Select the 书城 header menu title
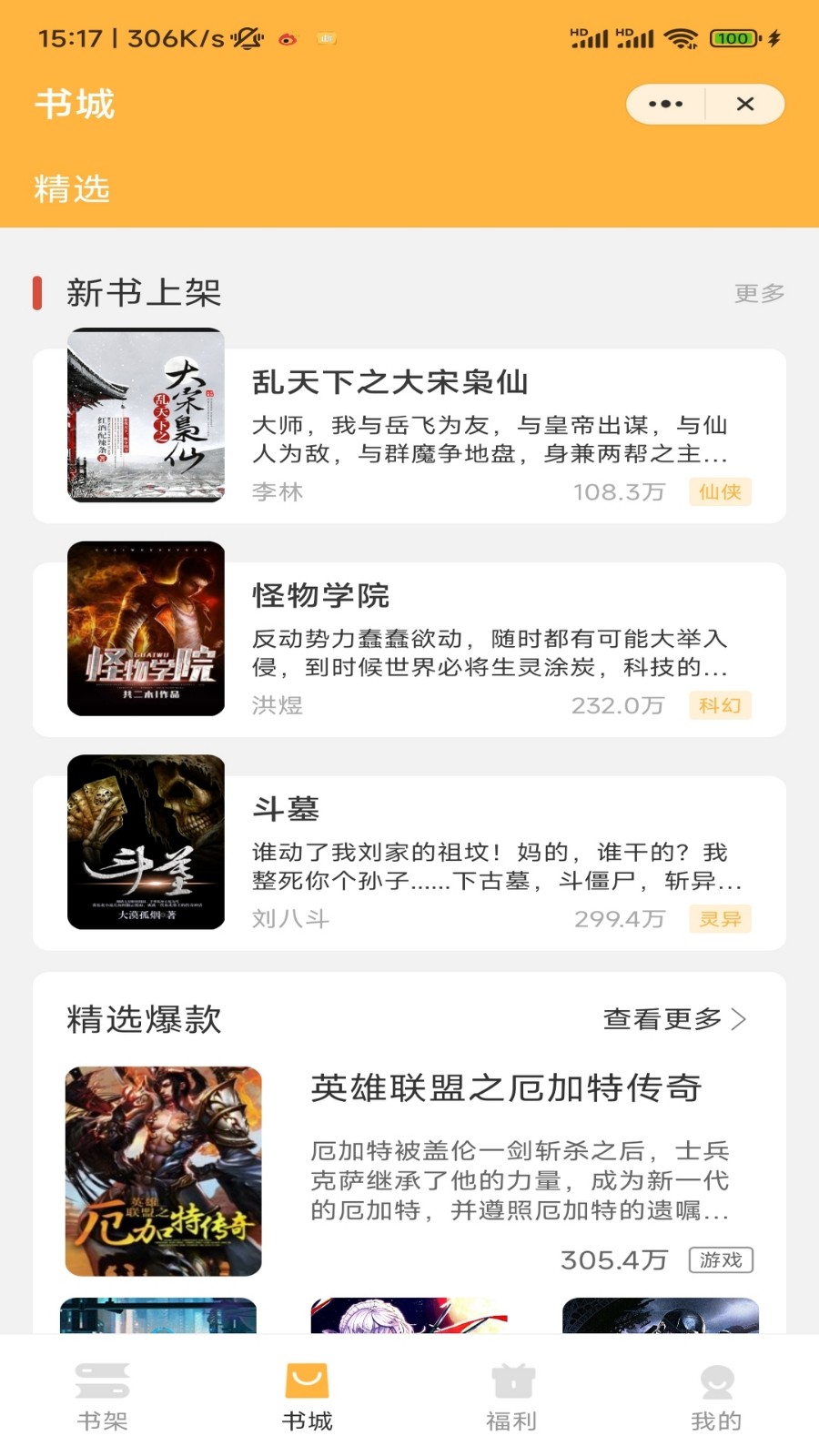 click(73, 103)
